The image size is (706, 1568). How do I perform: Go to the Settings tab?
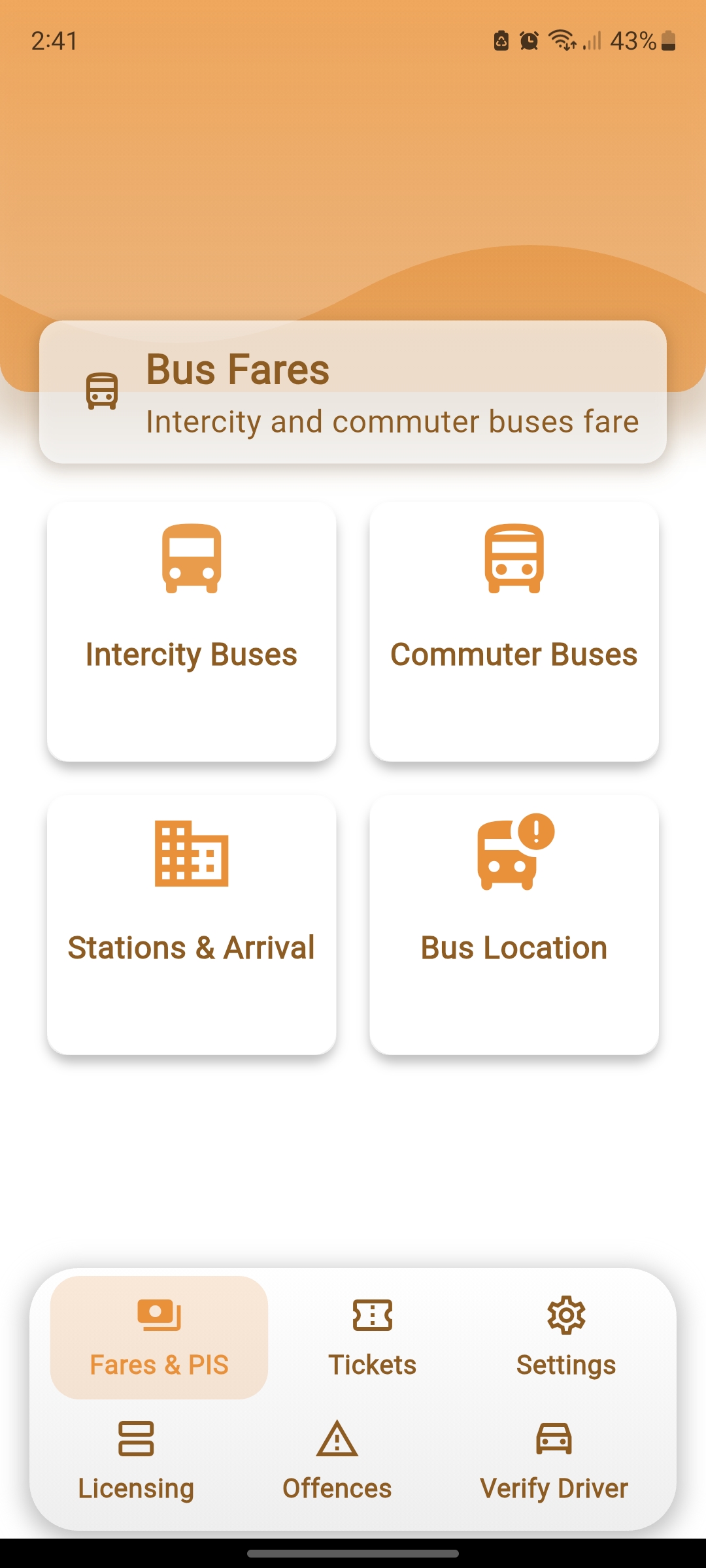click(x=566, y=1337)
